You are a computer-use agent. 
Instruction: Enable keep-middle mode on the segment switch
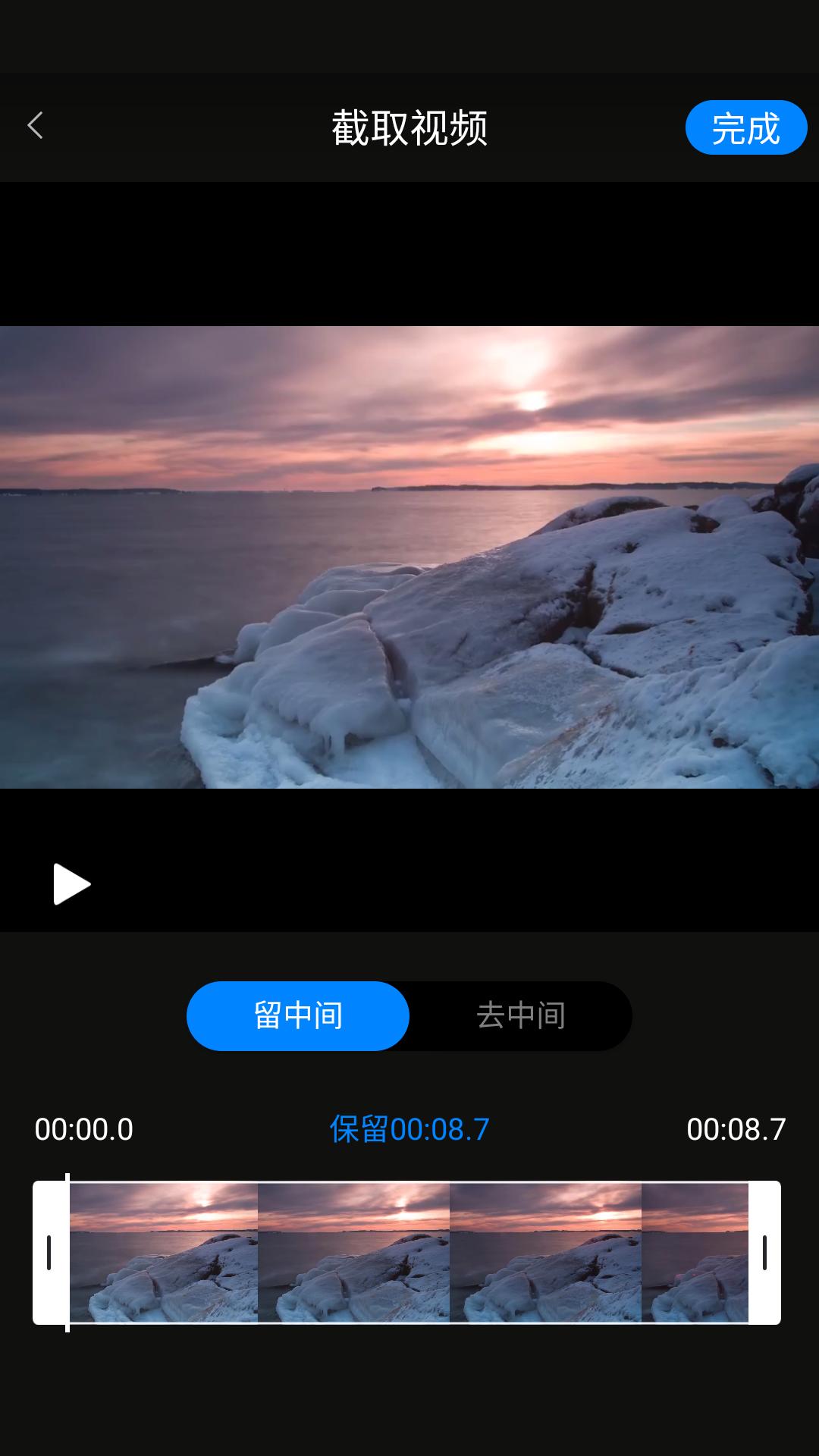tap(297, 1015)
